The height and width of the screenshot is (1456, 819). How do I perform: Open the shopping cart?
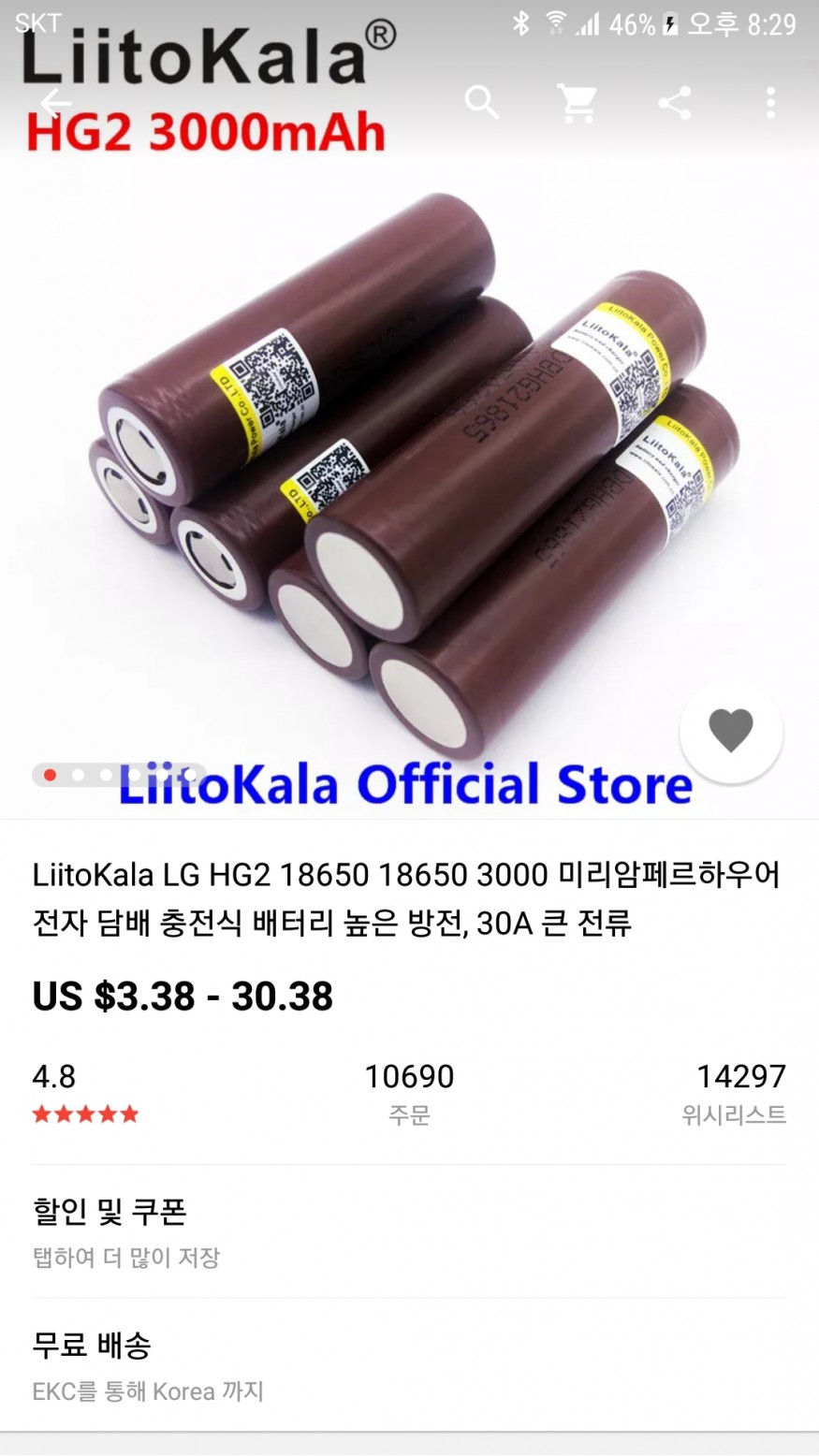[x=578, y=102]
